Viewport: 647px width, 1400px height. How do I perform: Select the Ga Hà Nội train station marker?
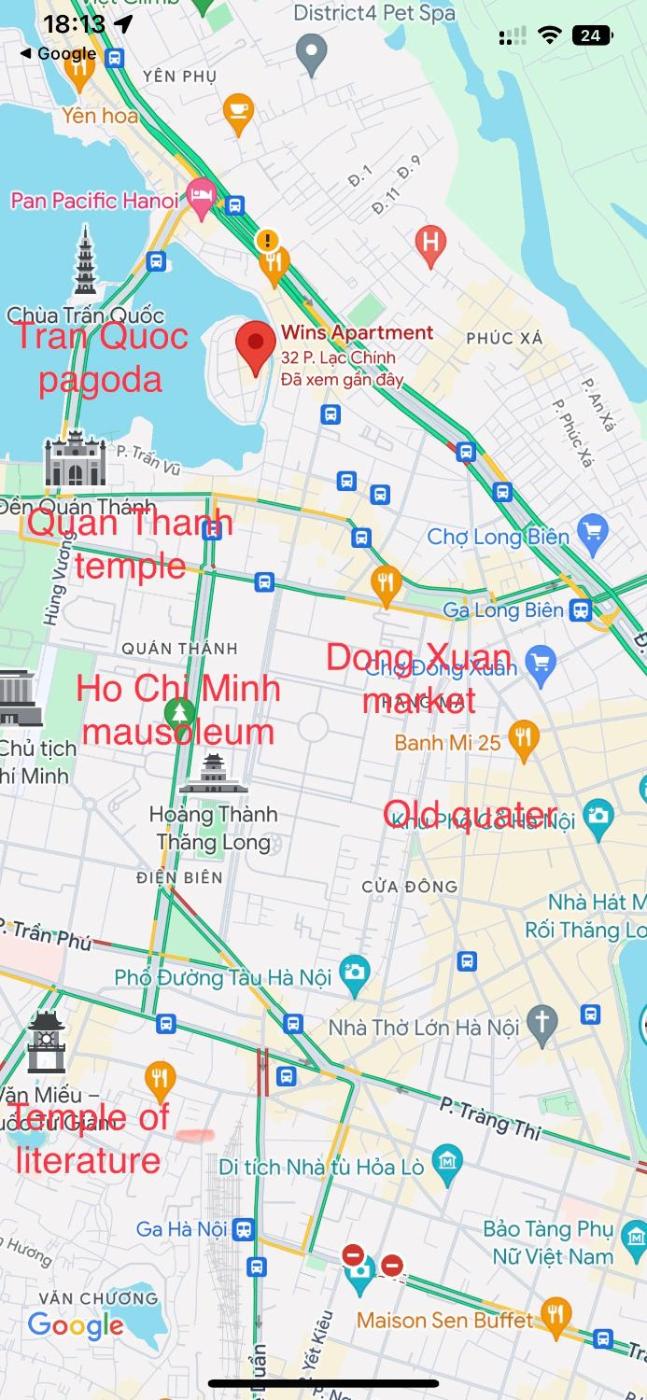243,1228
